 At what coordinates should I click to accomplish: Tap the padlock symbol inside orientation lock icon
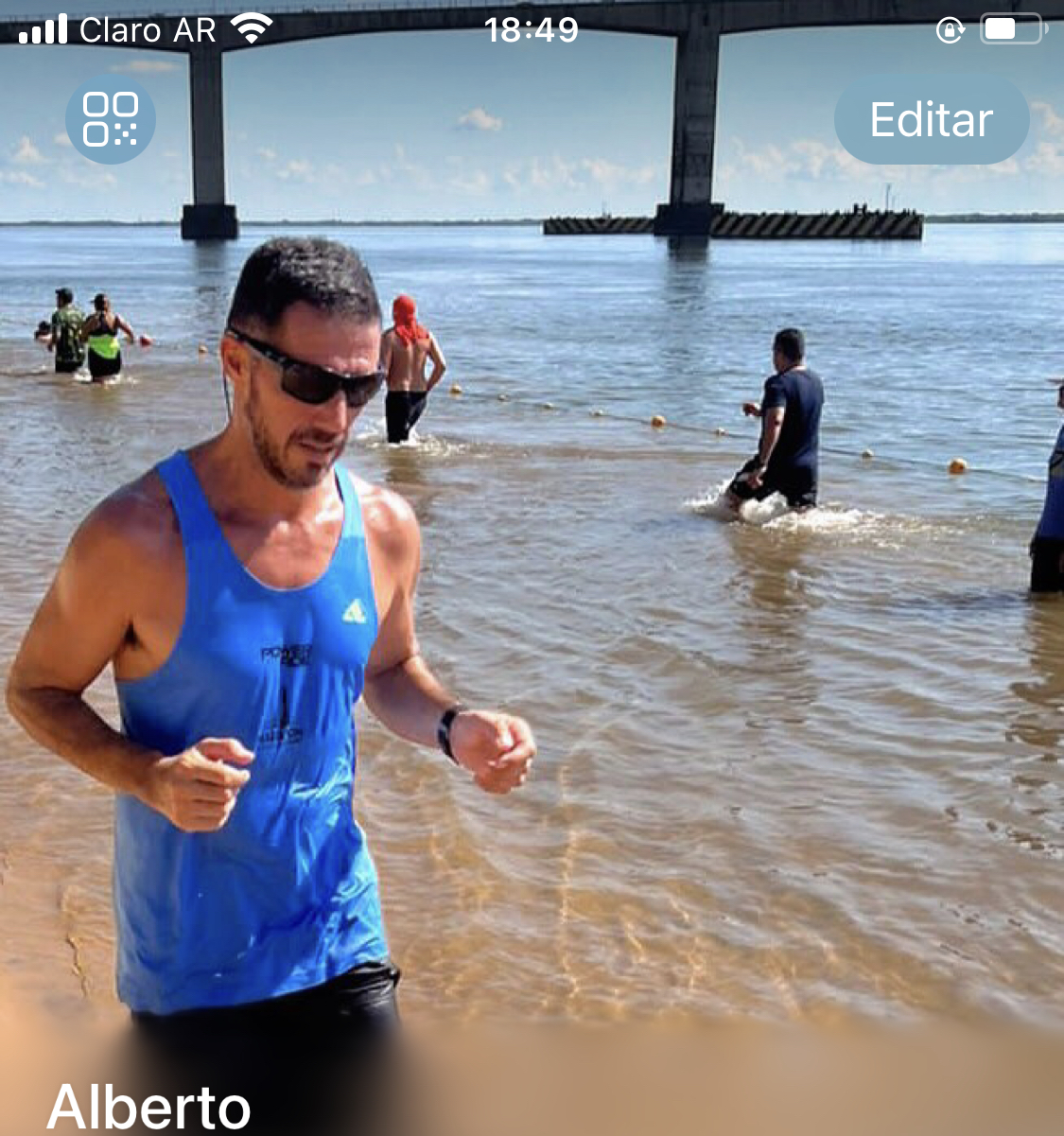(x=949, y=30)
